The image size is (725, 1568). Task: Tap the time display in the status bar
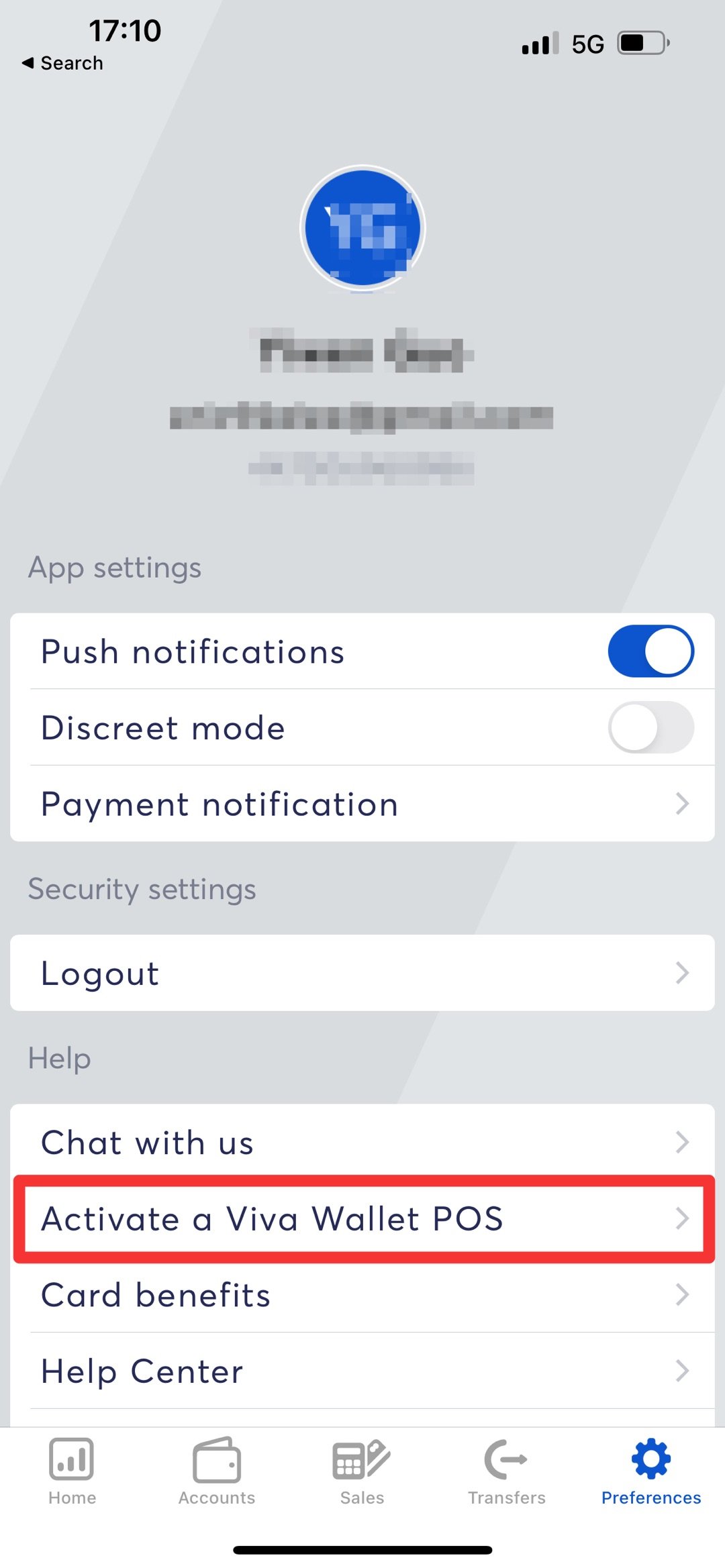pos(125,30)
